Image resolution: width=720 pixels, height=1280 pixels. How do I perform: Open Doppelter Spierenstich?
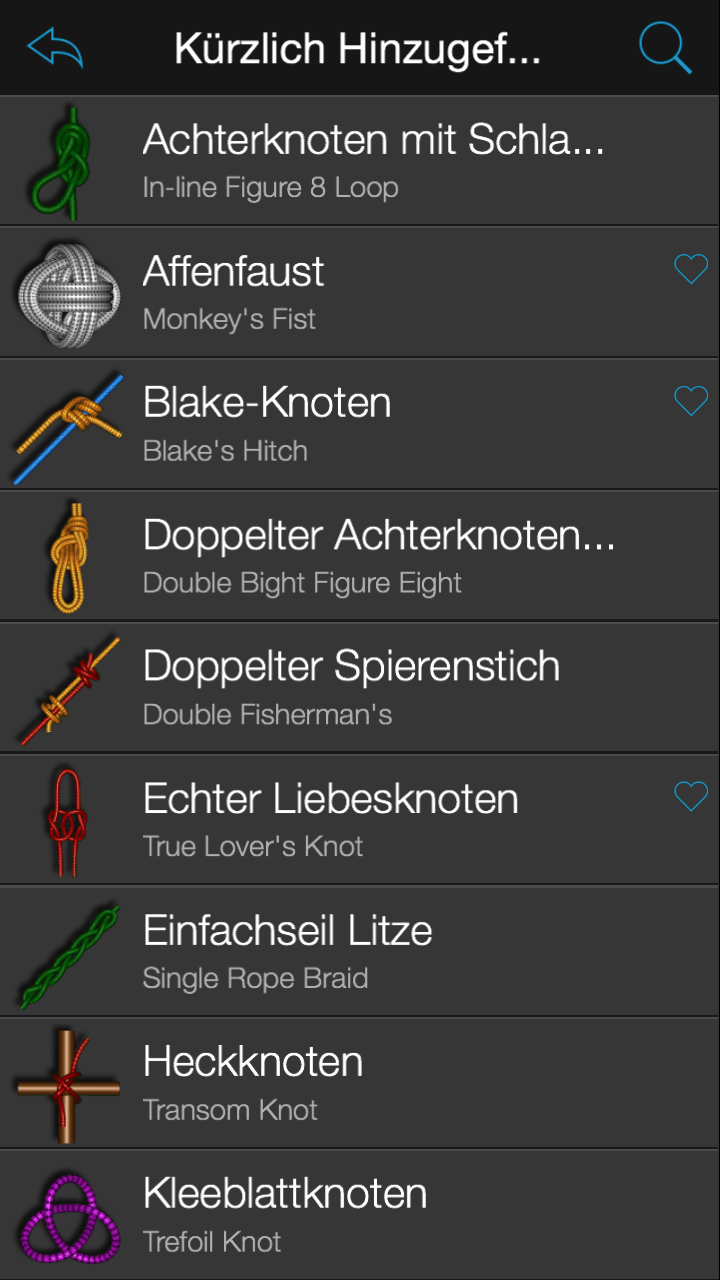click(x=360, y=688)
